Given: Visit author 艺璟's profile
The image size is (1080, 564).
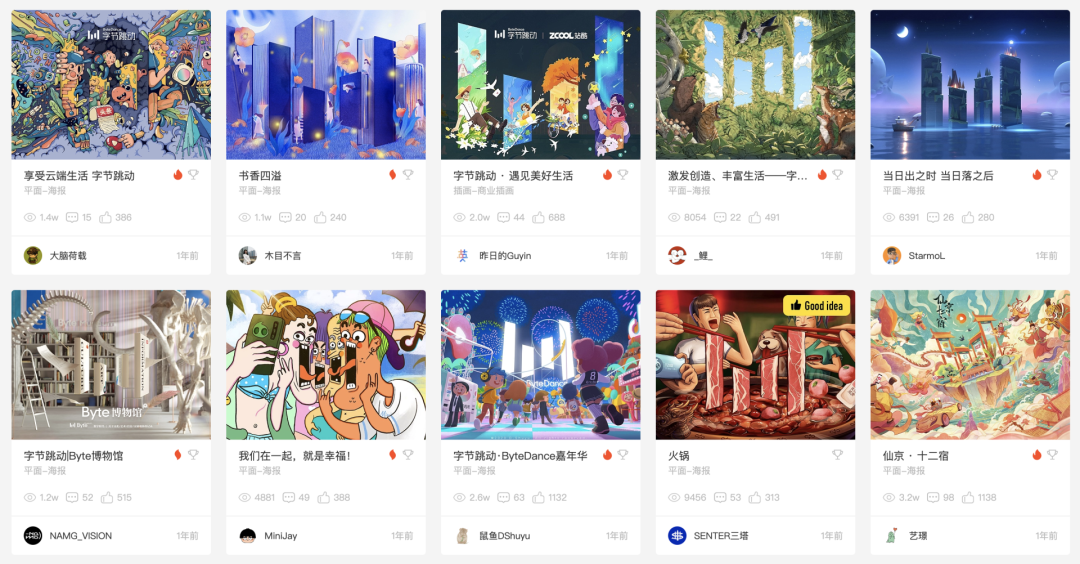Looking at the screenshot, I should tap(917, 536).
